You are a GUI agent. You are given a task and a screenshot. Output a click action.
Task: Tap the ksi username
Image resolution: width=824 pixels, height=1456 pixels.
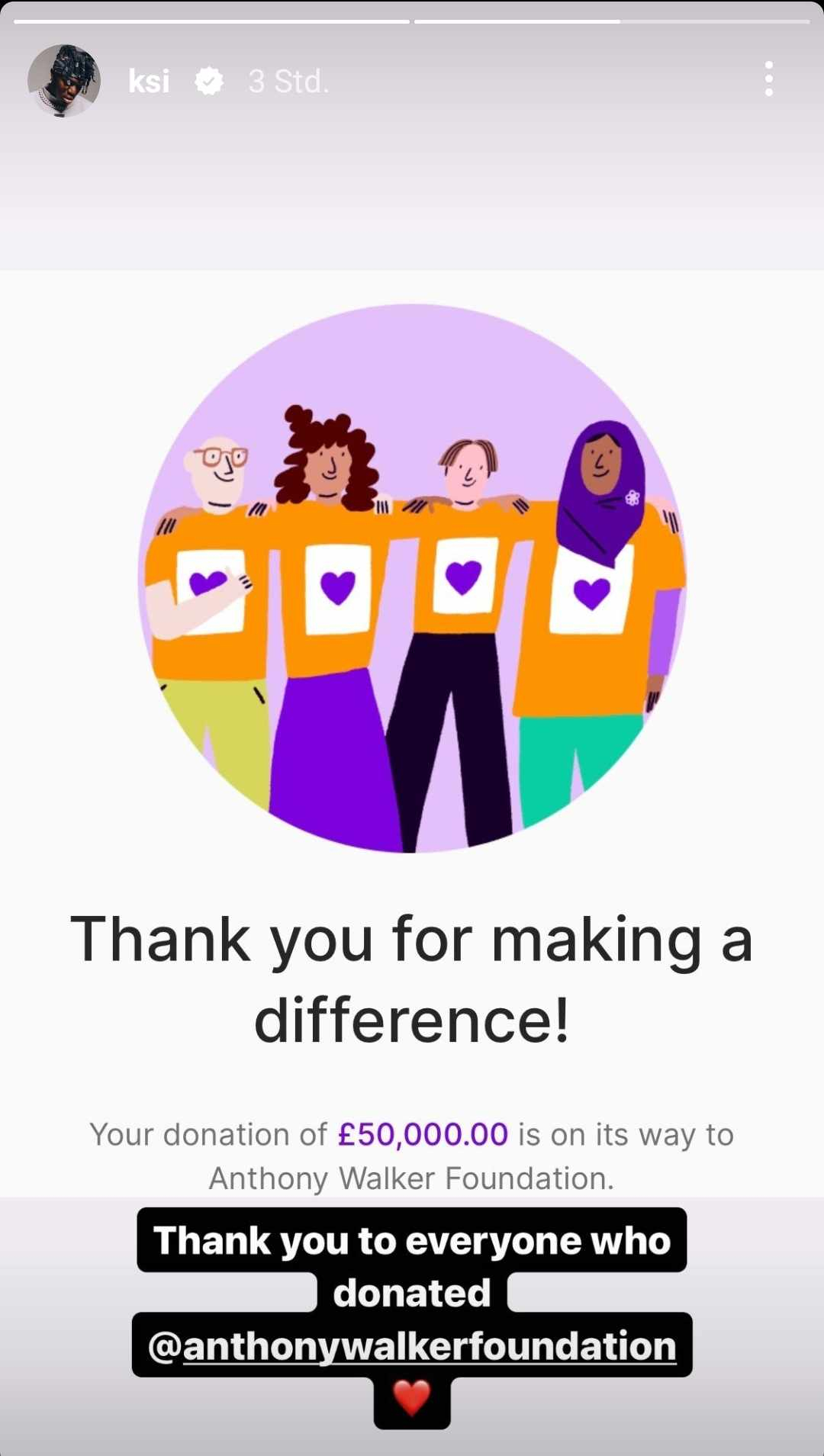coord(149,81)
